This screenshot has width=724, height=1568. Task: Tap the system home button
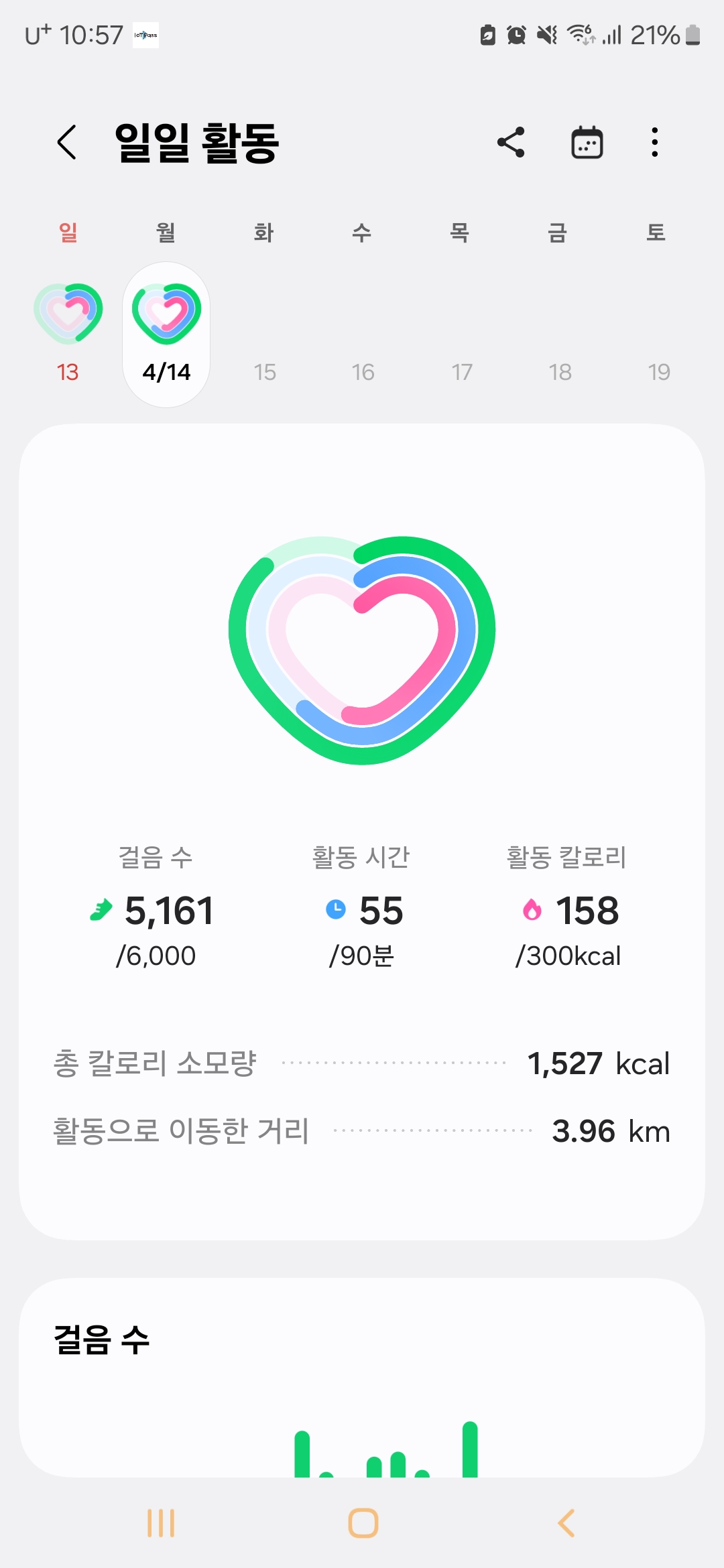(x=363, y=1523)
